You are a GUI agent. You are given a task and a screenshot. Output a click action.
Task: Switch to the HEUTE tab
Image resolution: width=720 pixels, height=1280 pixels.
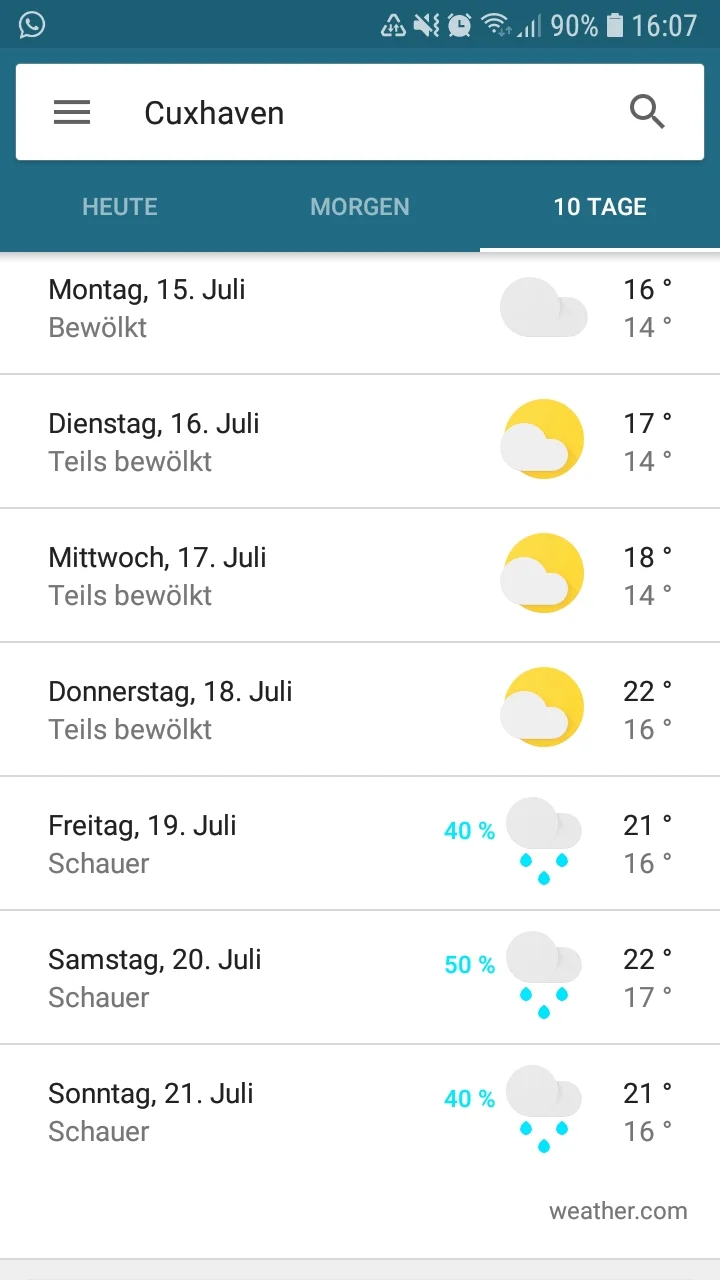(x=119, y=207)
